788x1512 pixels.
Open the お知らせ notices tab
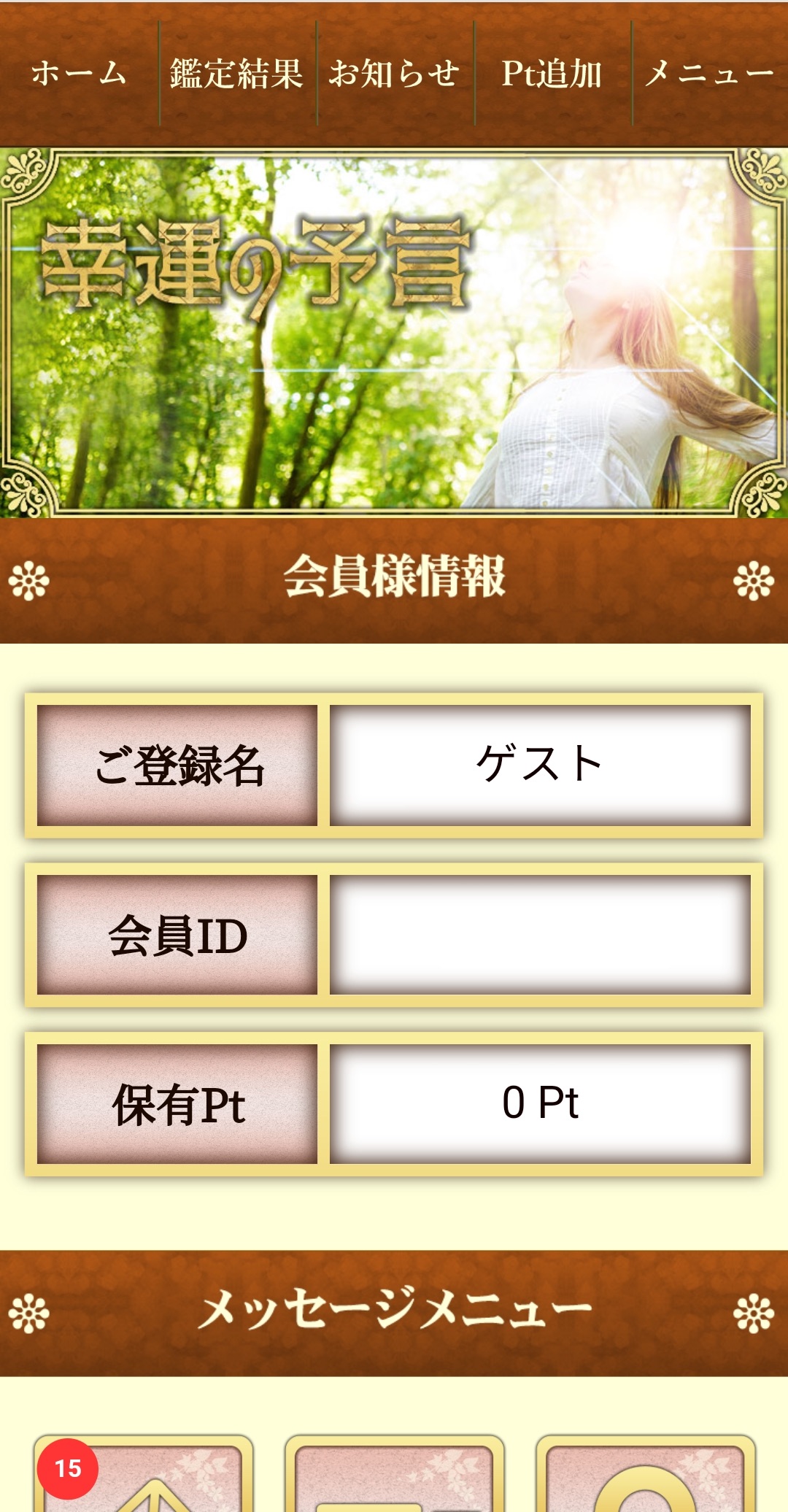tap(395, 73)
